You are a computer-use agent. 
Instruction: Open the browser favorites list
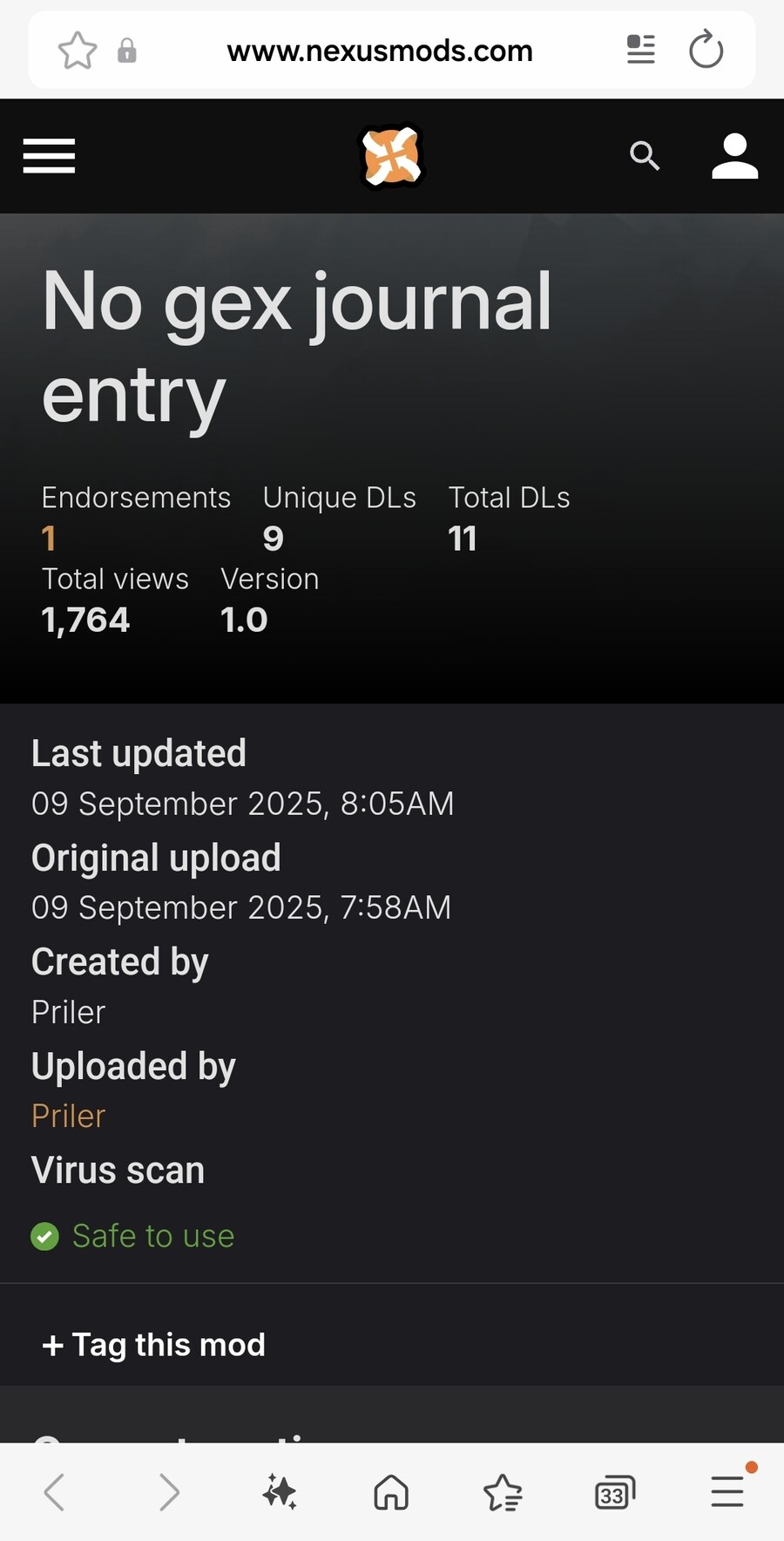pyautogui.click(x=503, y=1492)
